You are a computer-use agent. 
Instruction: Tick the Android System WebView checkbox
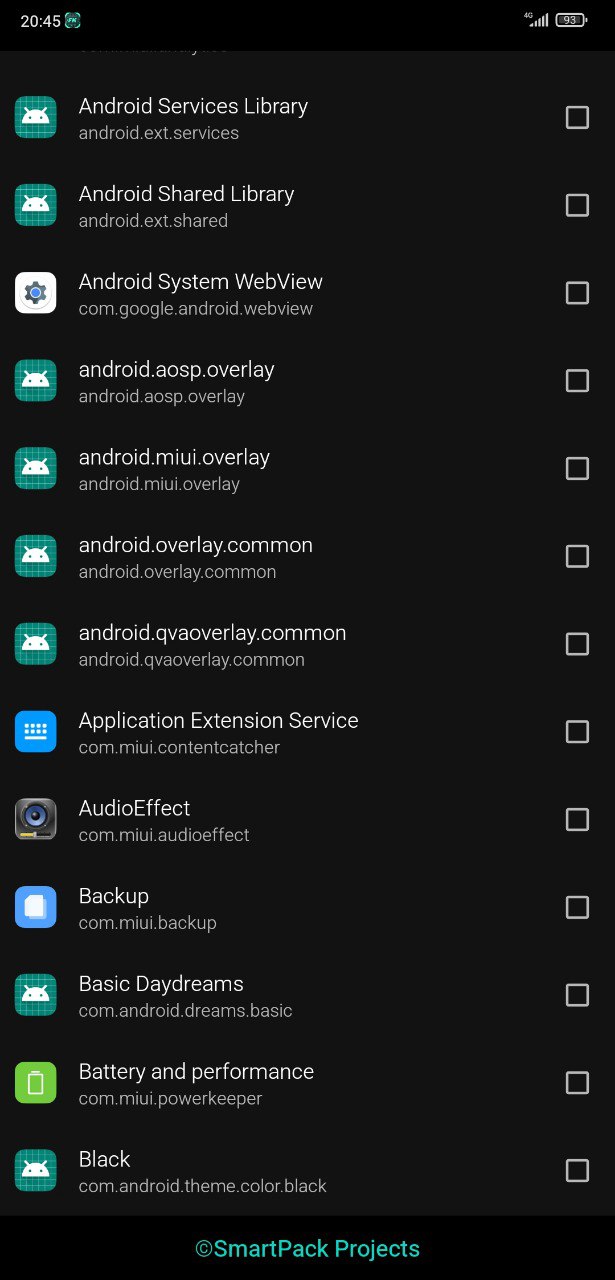(x=577, y=293)
